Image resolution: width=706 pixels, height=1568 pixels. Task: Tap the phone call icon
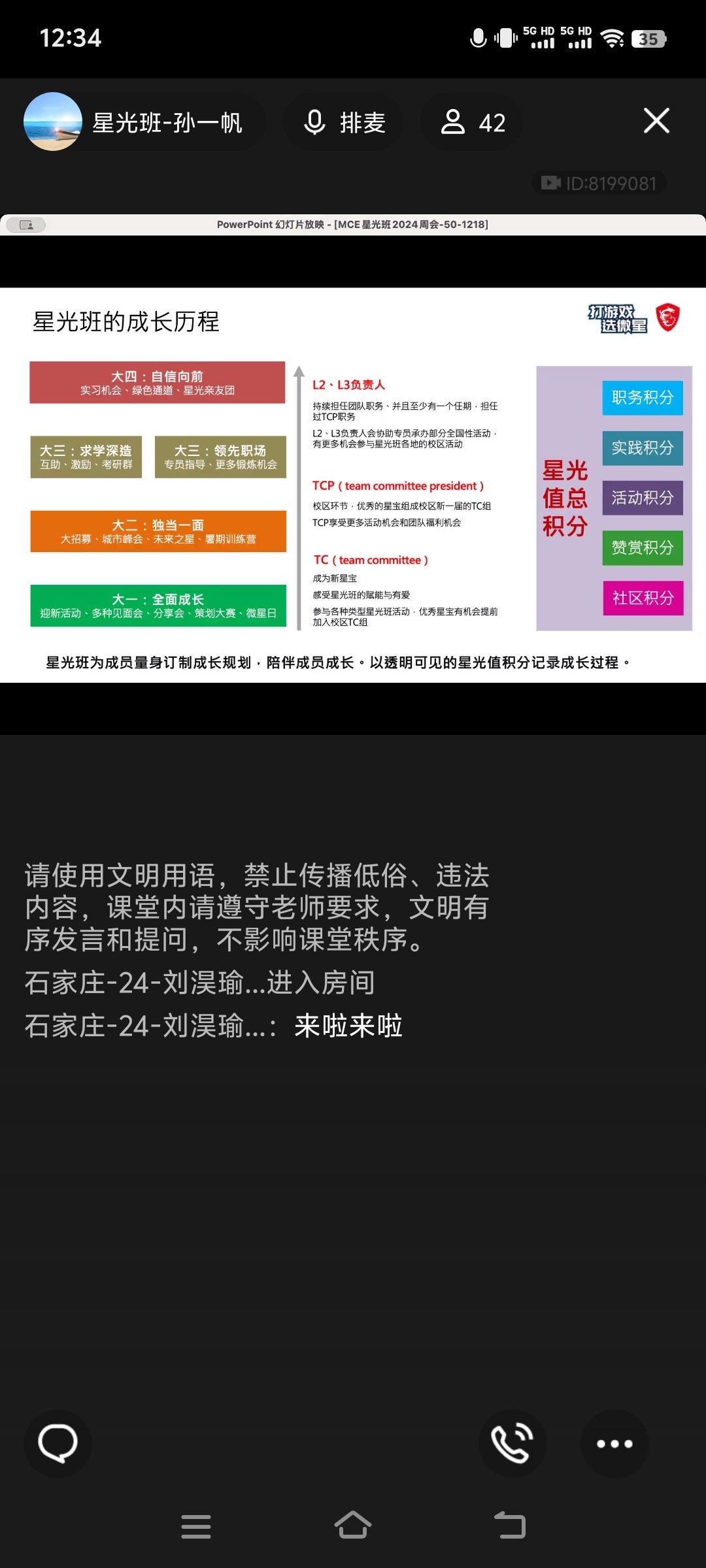(x=512, y=1443)
